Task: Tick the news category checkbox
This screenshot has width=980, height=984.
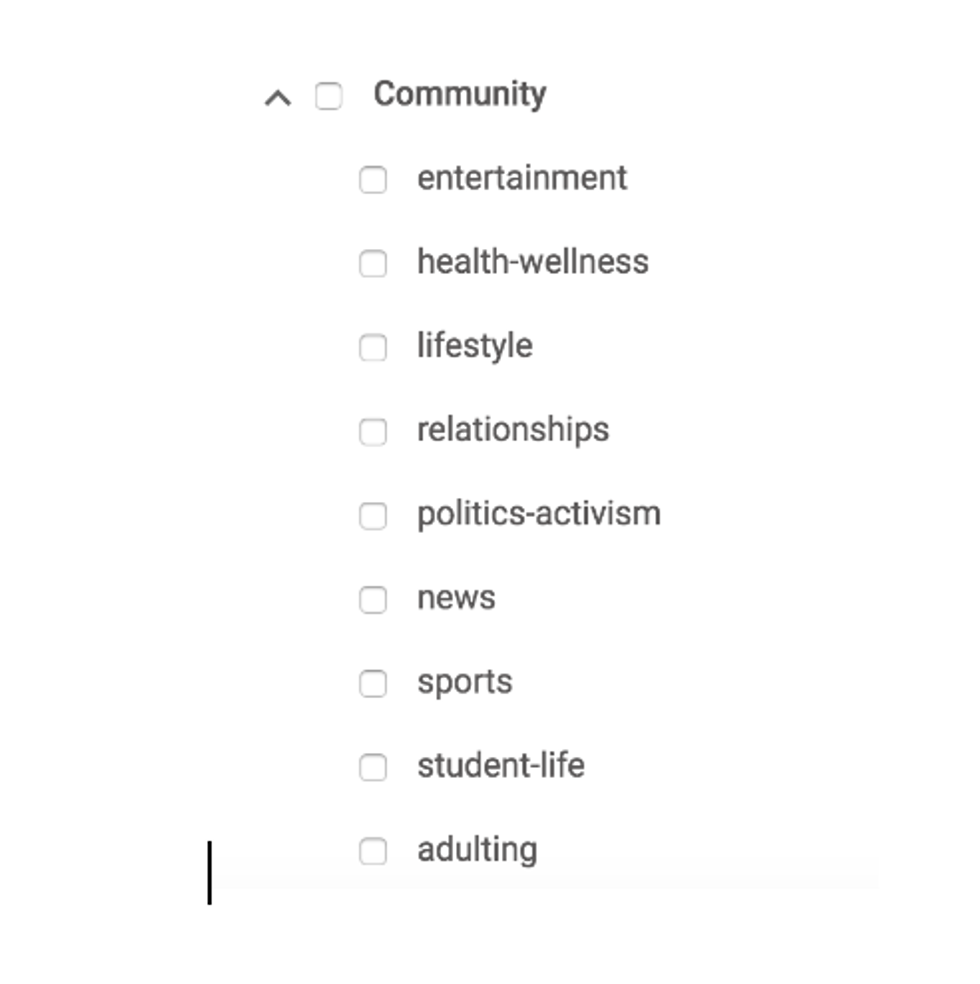Action: click(x=373, y=600)
